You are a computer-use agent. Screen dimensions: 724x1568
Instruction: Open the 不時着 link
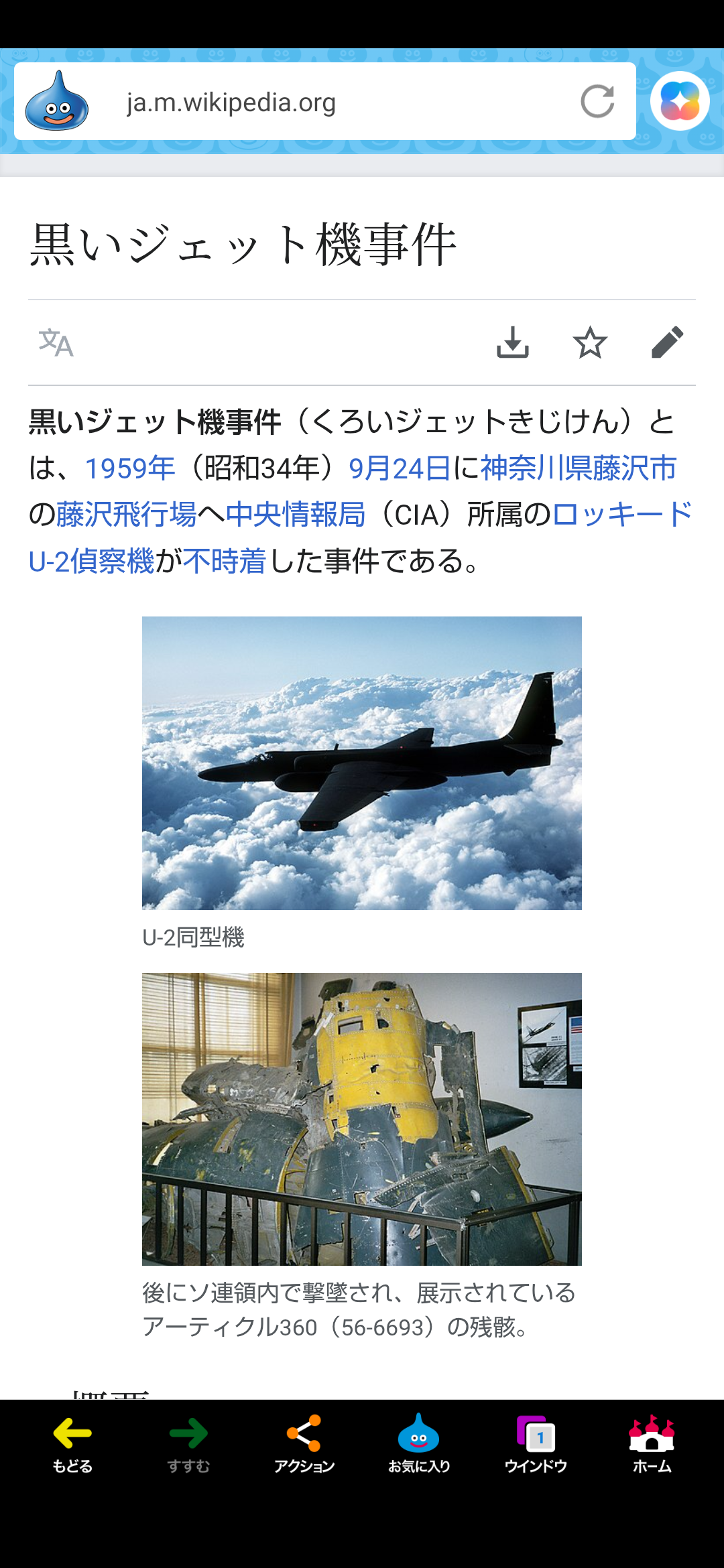click(x=225, y=561)
